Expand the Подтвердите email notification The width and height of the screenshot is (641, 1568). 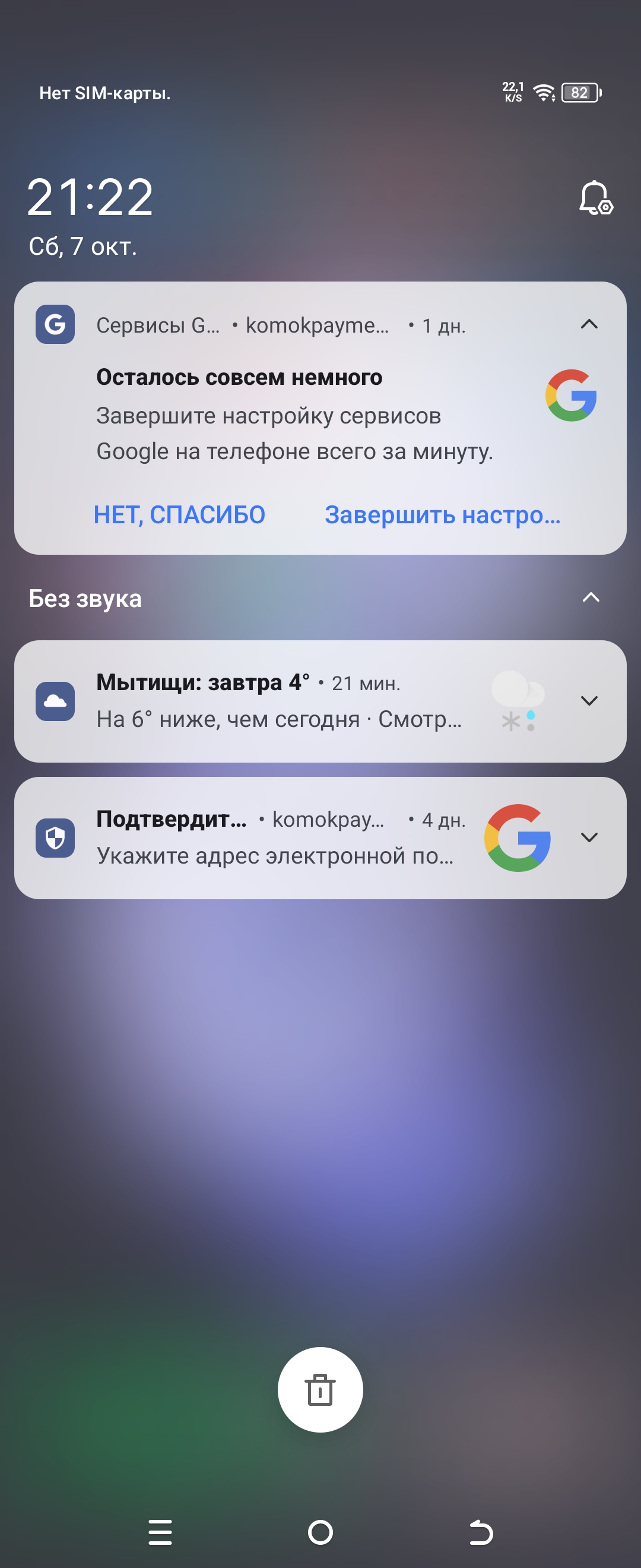[589, 837]
